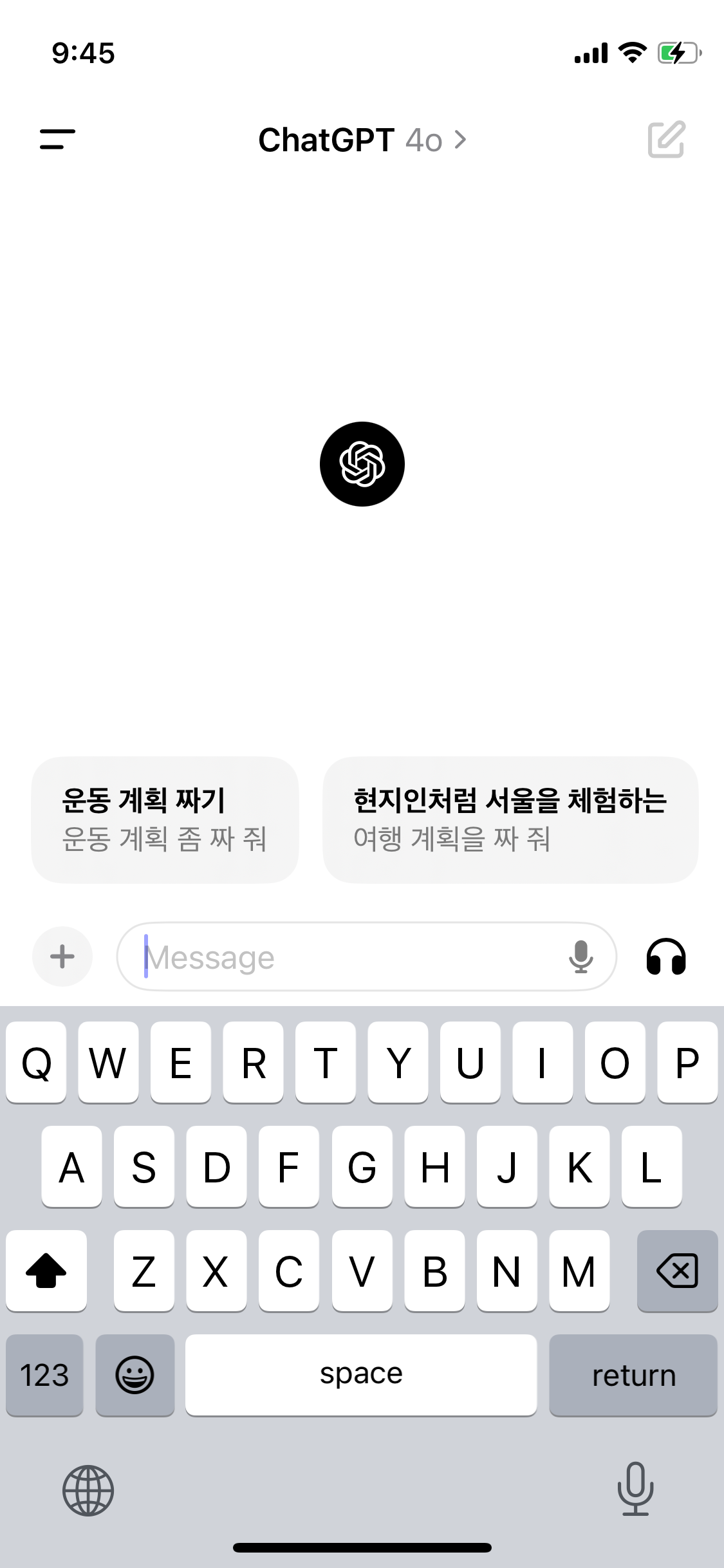
Task: Tap the plus icon to attach content
Action: pyautogui.click(x=62, y=957)
